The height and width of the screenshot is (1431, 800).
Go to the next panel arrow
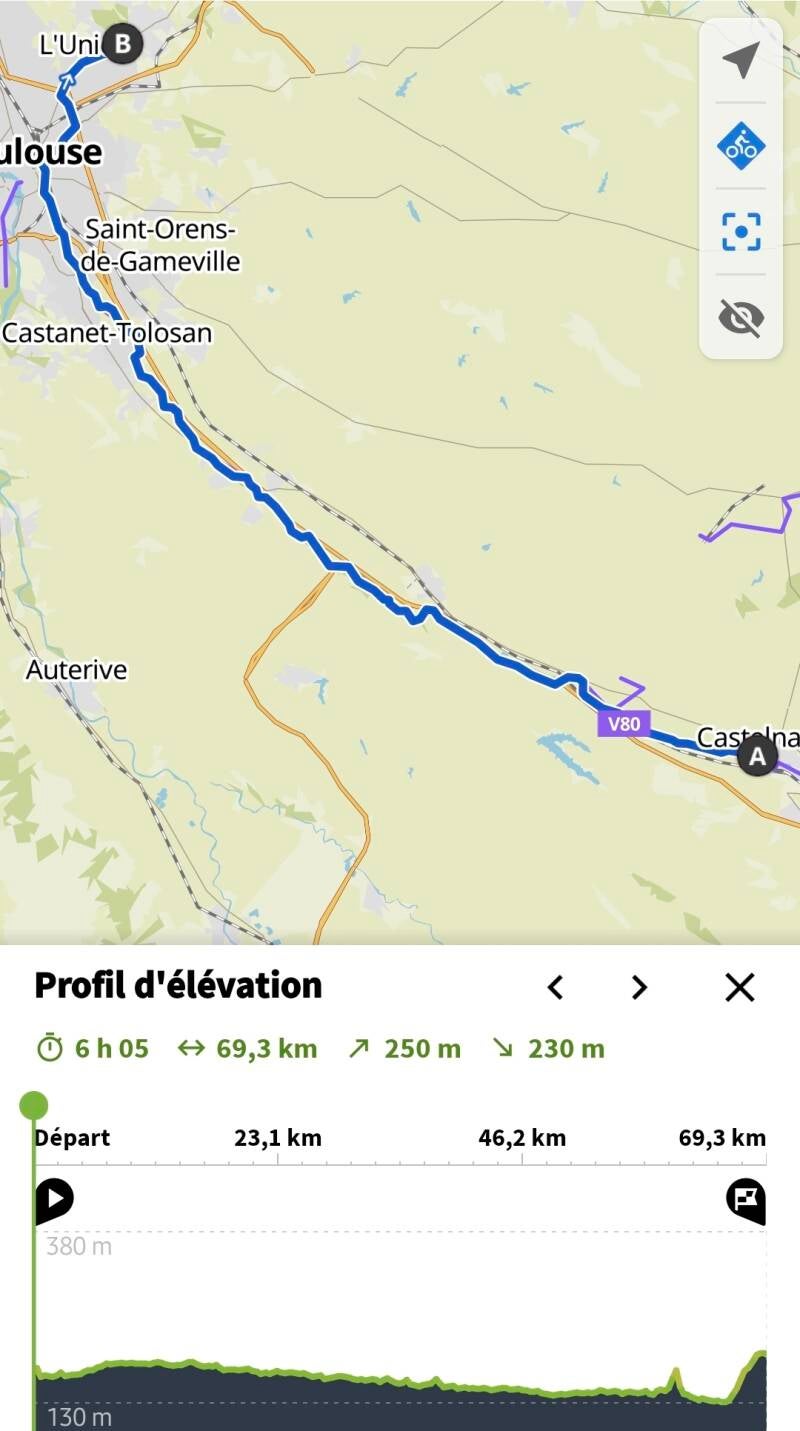639,988
